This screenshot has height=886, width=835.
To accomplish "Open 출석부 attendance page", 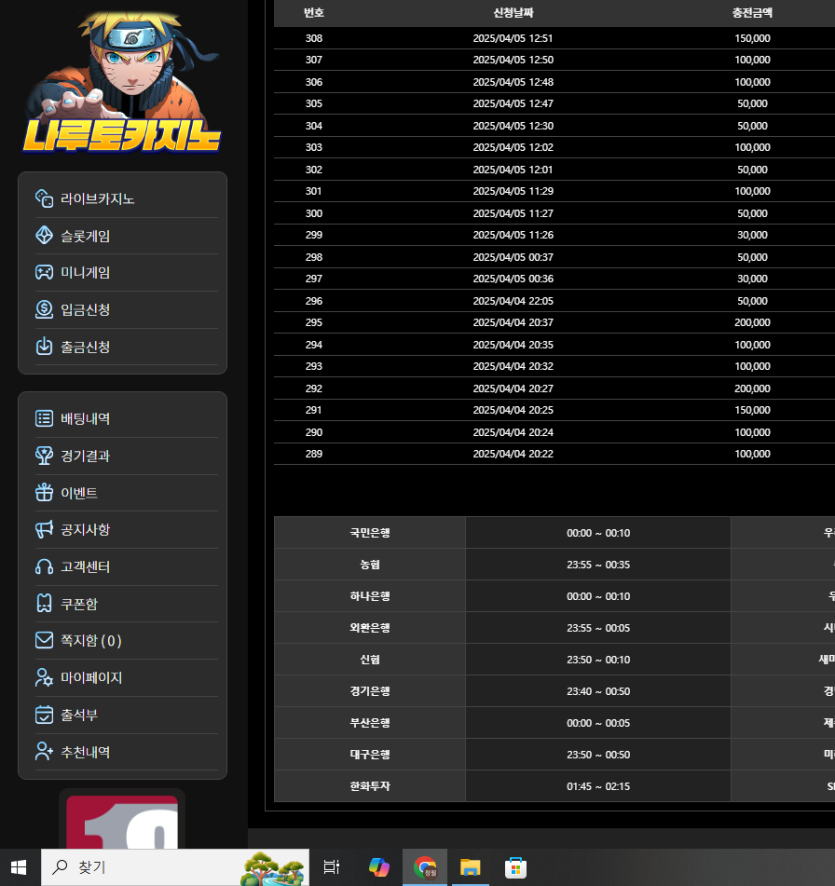I will 79,715.
